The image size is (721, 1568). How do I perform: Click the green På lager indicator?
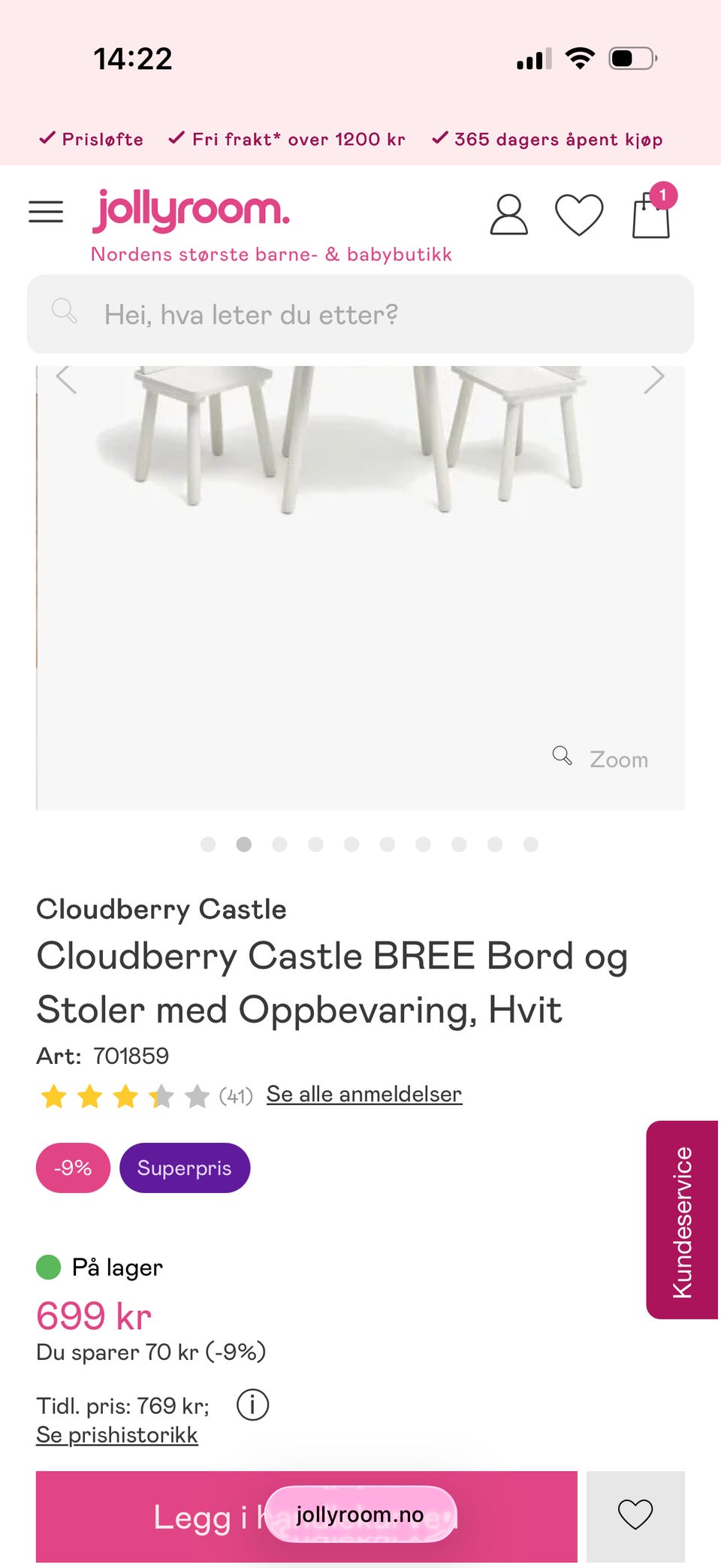pos(47,1266)
